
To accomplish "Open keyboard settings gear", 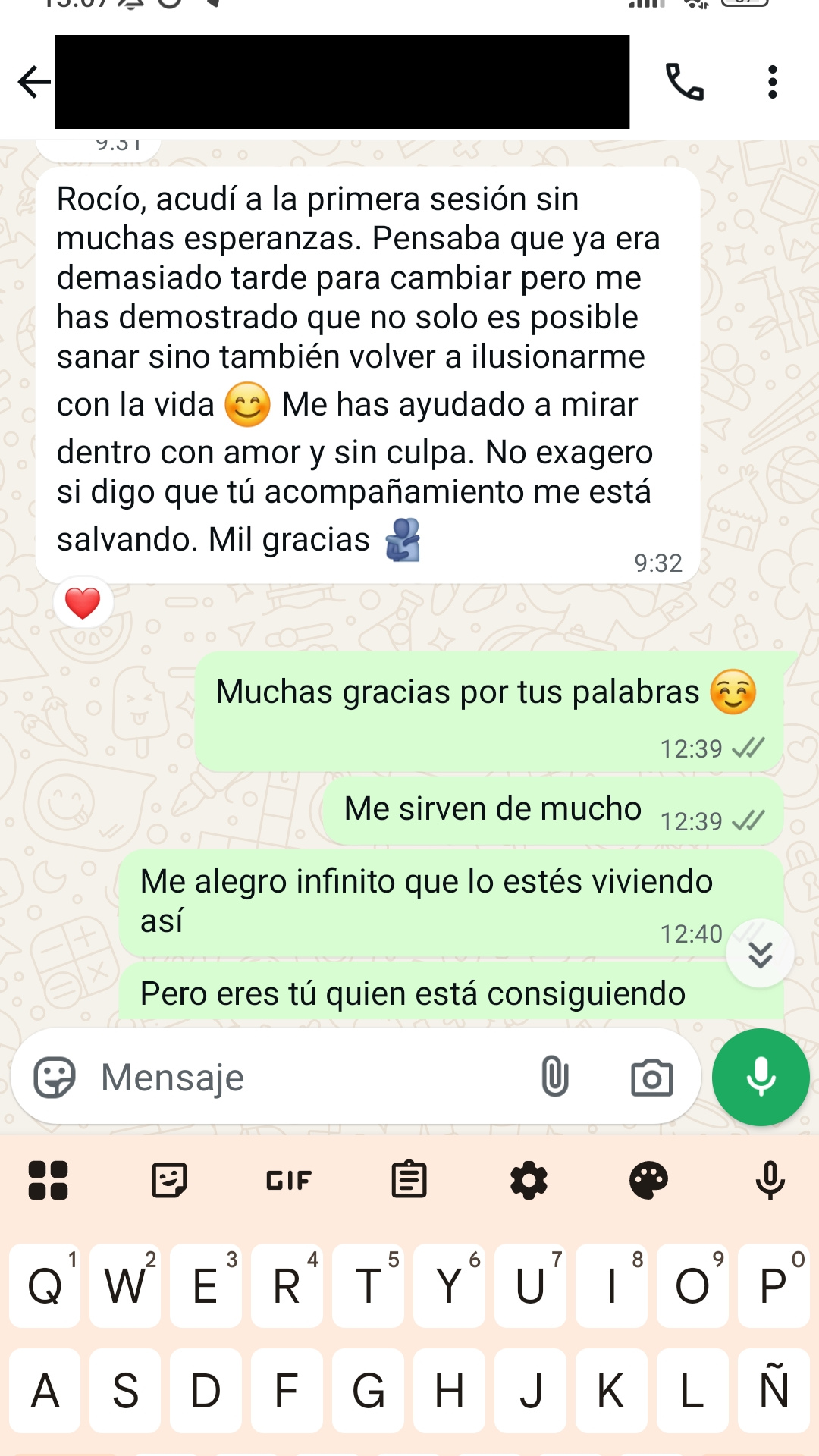I will click(529, 1181).
